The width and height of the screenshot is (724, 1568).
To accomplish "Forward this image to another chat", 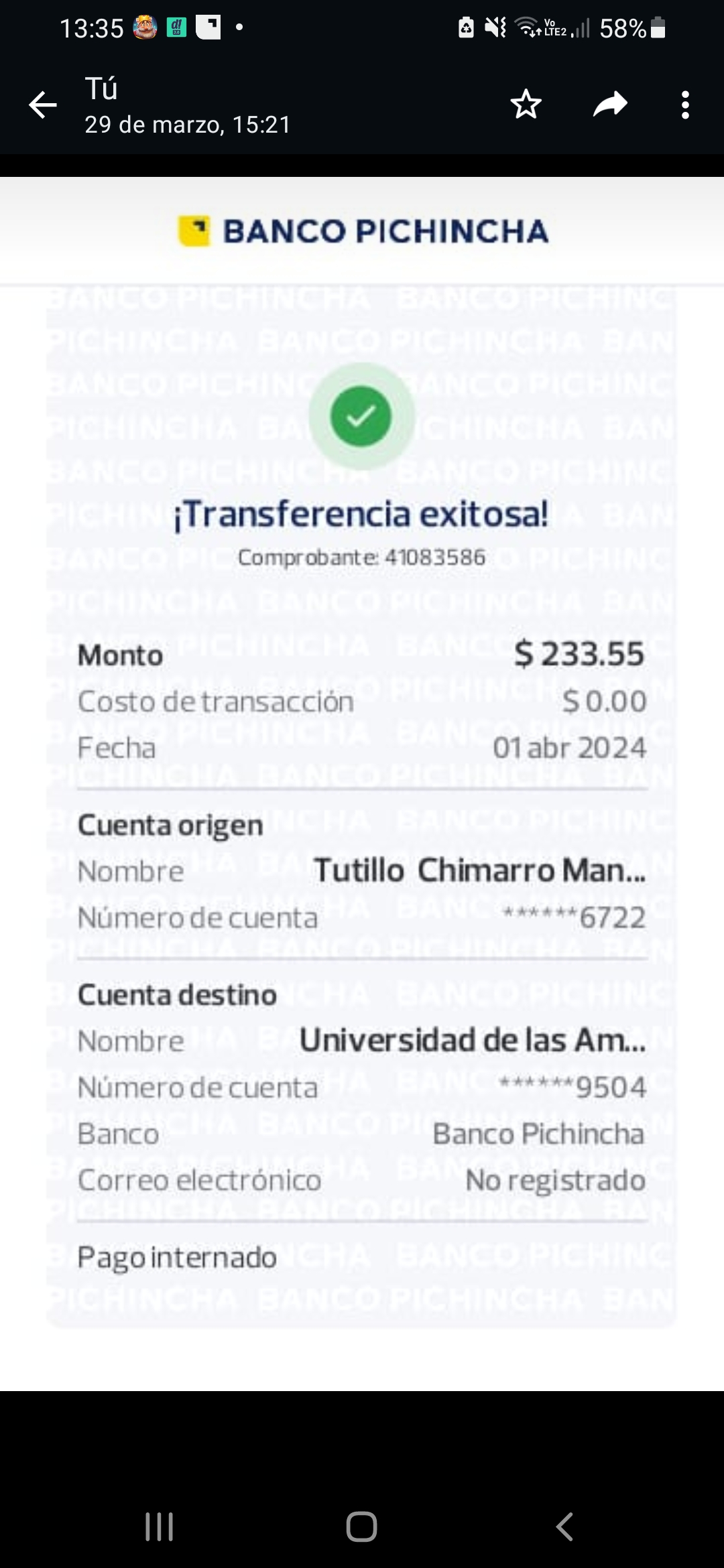I will (610, 105).
